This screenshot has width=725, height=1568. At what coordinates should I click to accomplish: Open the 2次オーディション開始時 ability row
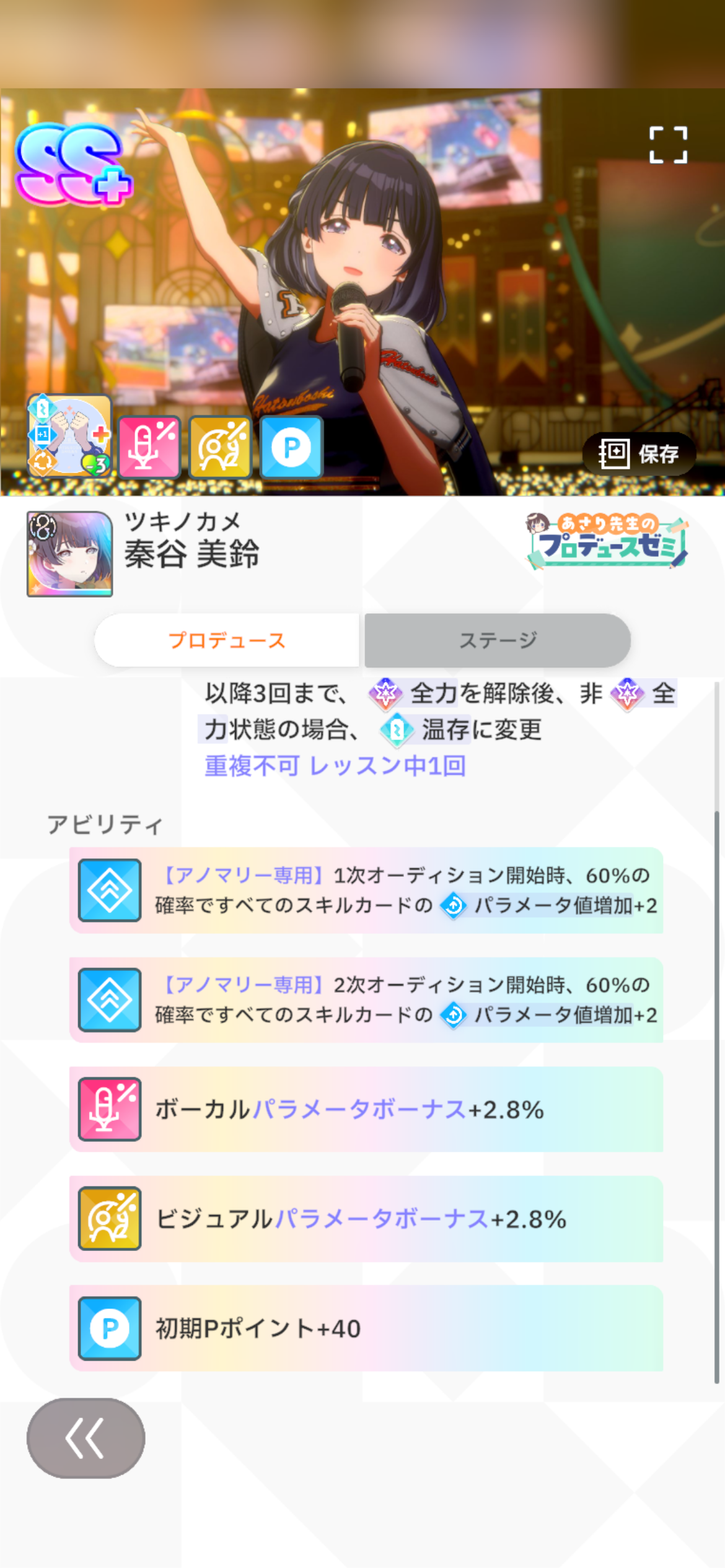point(366,1000)
